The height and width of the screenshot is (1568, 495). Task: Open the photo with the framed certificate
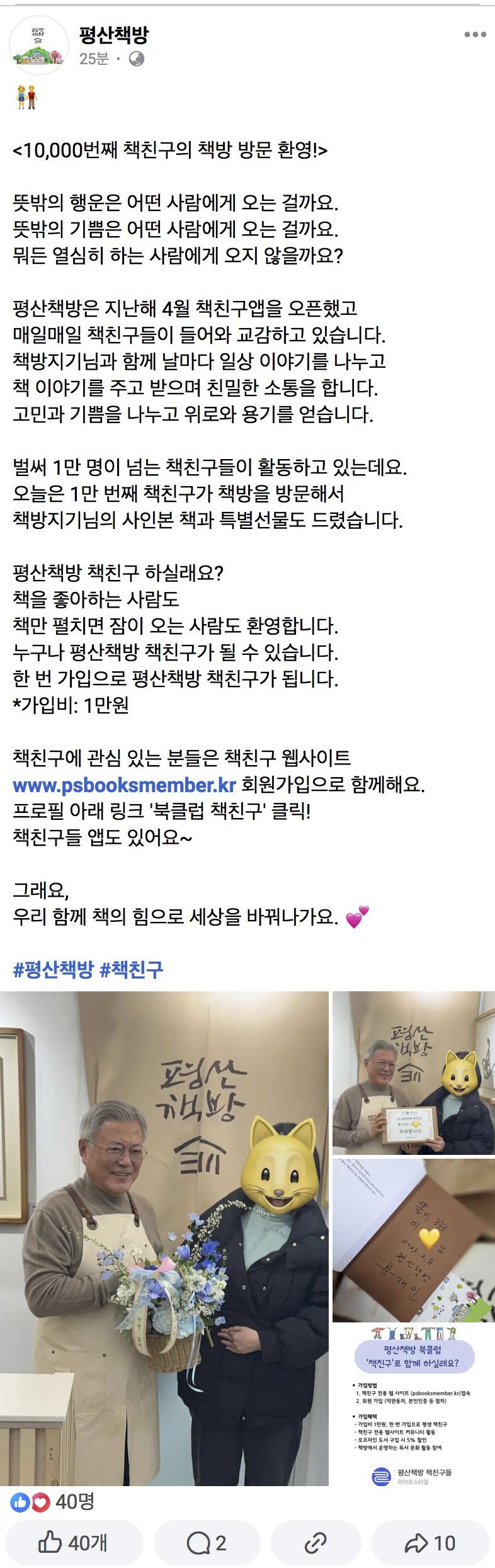pyautogui.click(x=413, y=1072)
